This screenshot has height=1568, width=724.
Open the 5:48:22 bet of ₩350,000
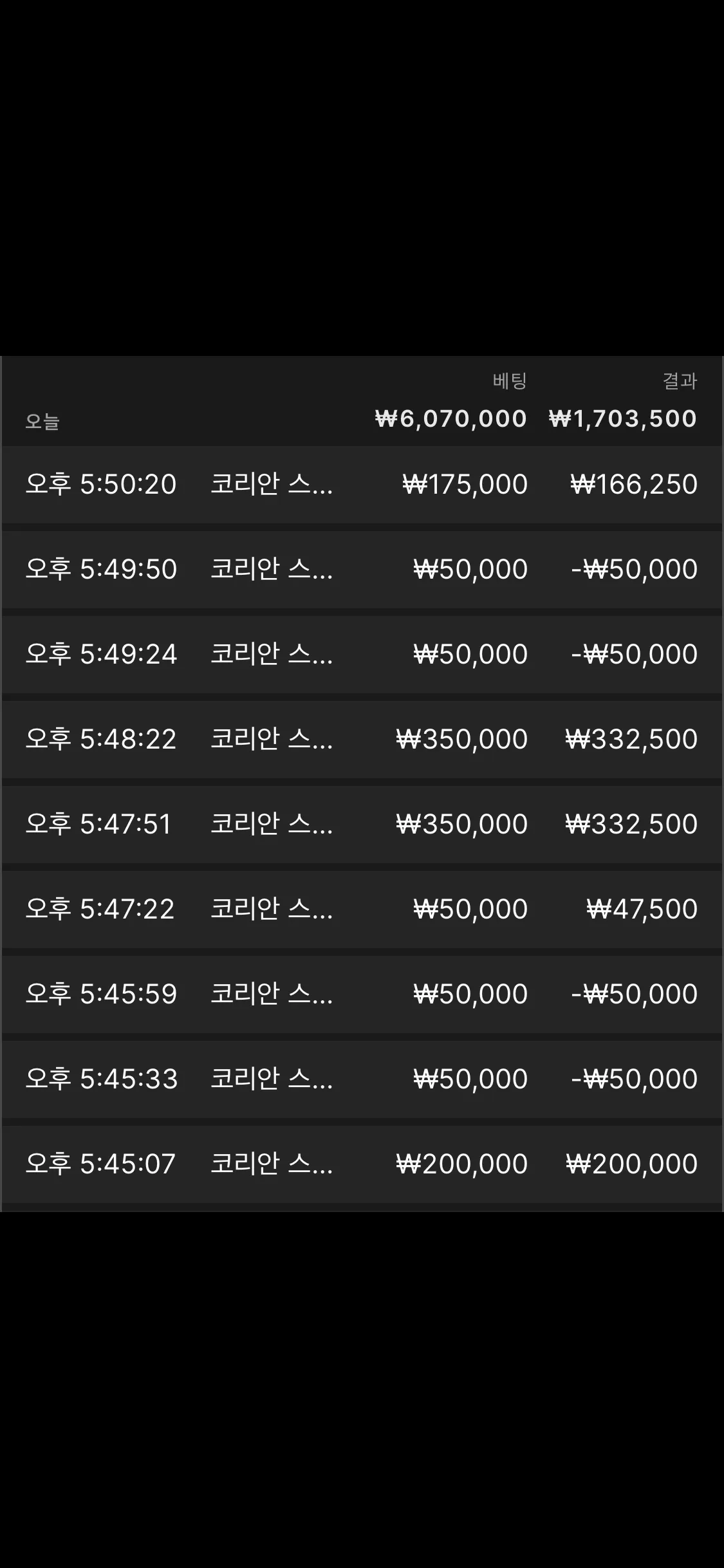(362, 740)
